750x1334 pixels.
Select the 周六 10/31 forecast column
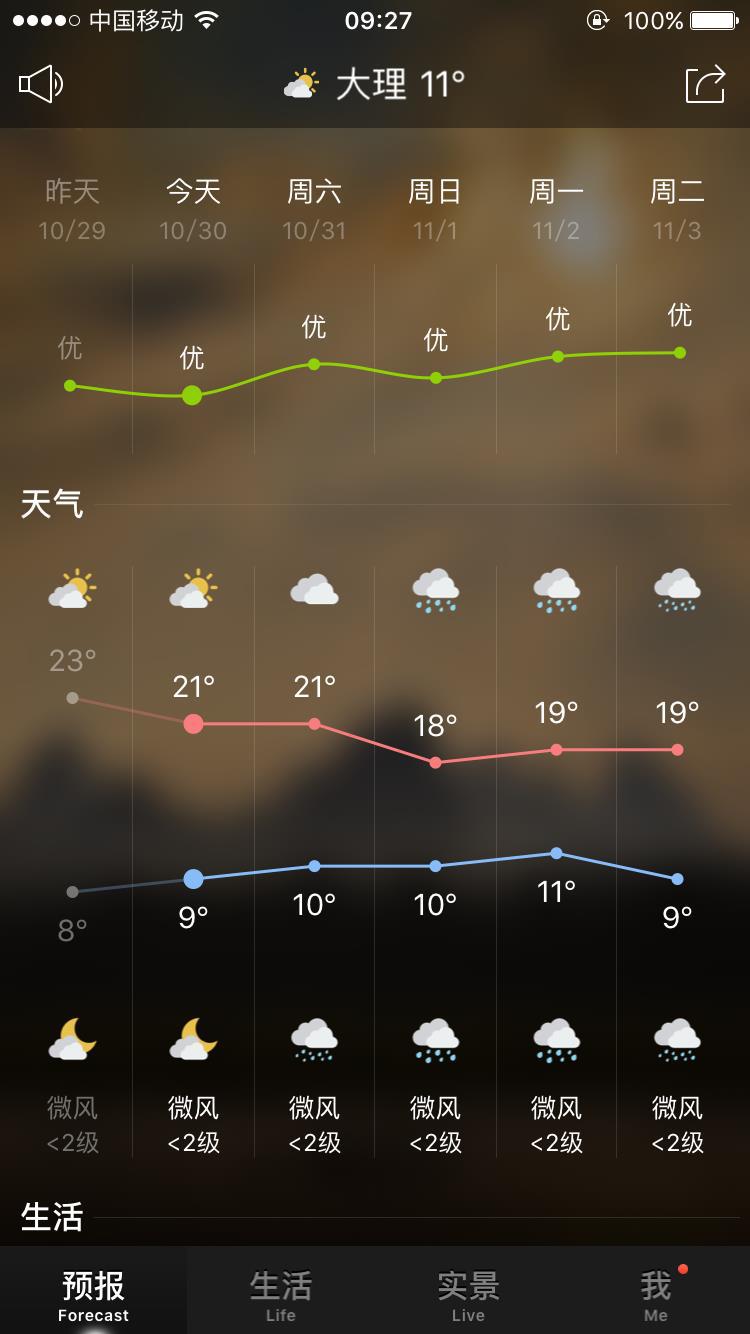tap(314, 210)
